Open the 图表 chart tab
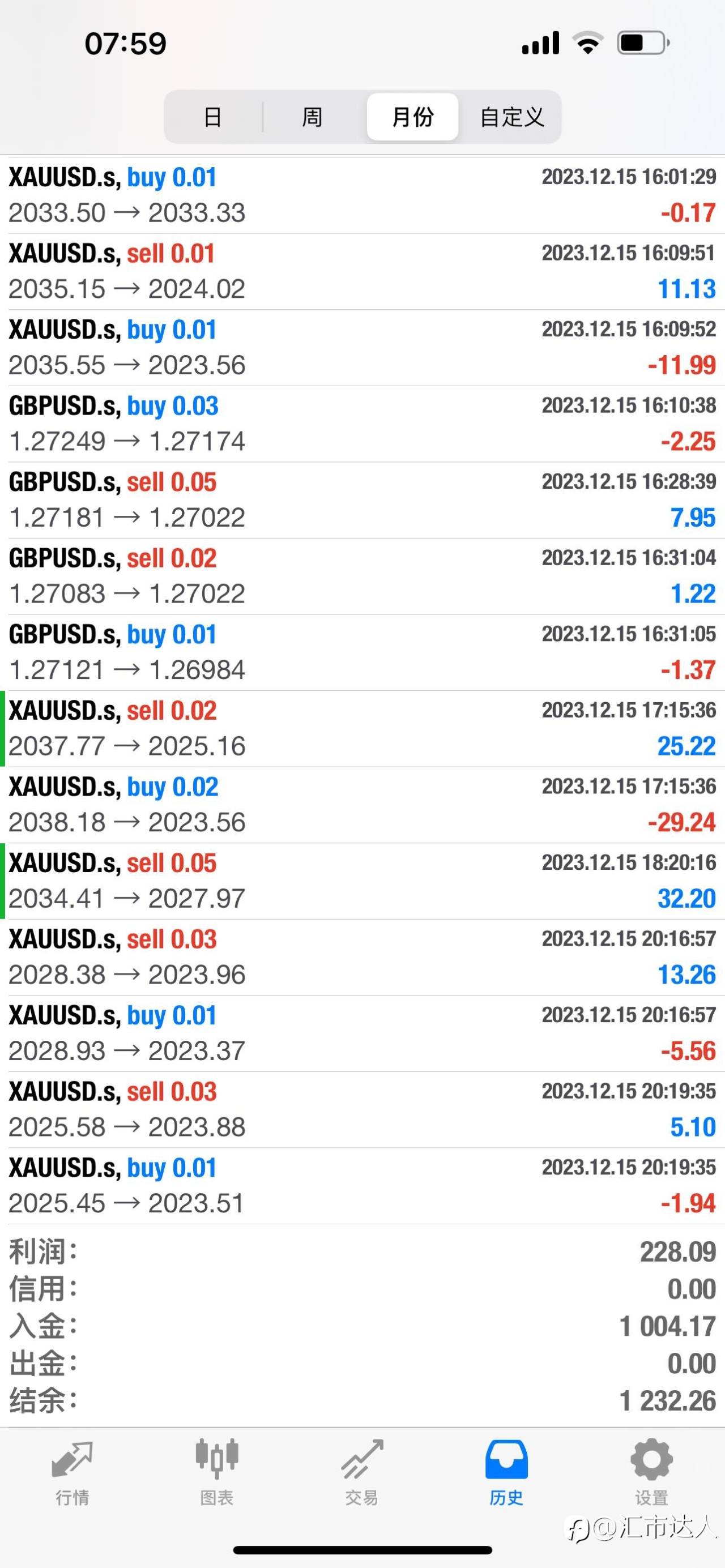Screen dimensions: 725x1568 click(x=217, y=1472)
